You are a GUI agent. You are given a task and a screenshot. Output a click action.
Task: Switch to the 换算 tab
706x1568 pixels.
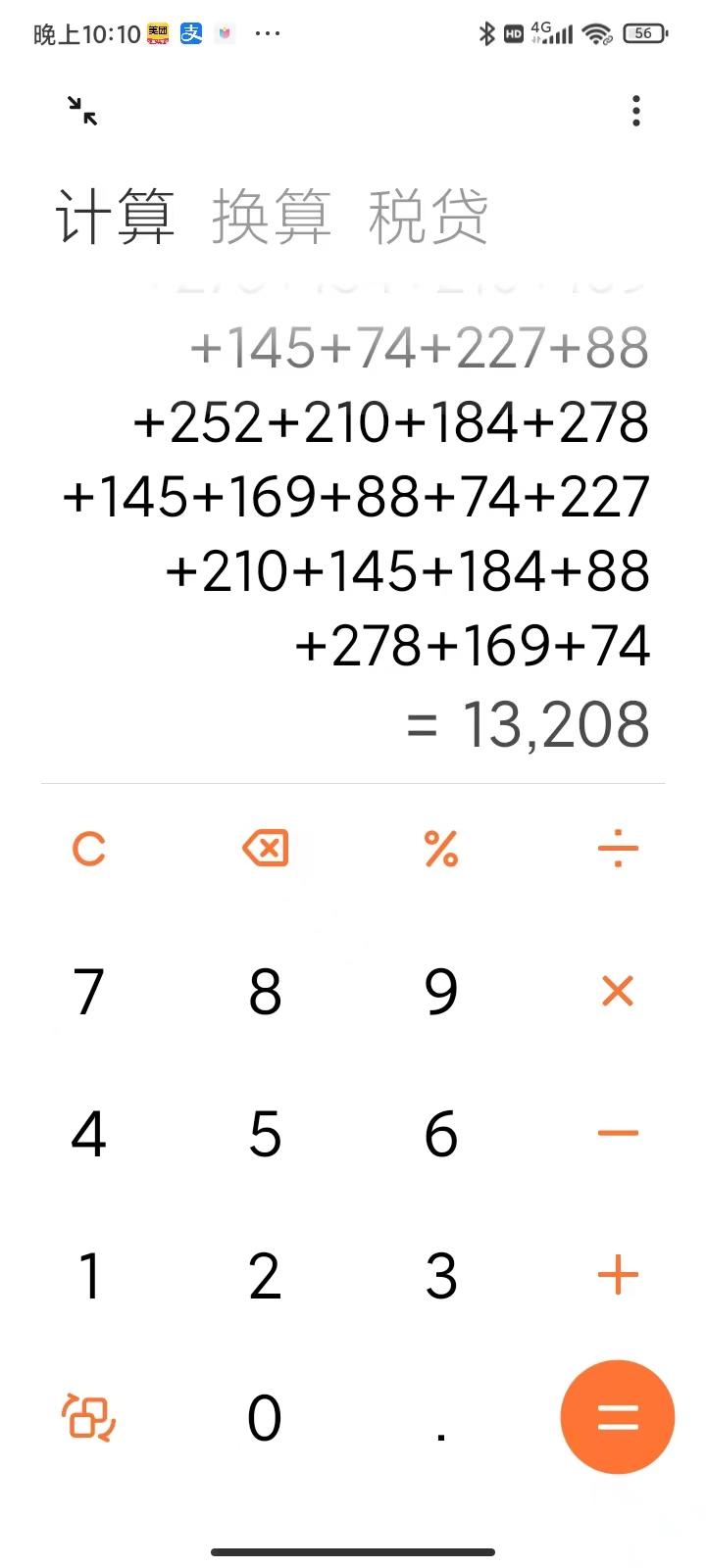(272, 217)
